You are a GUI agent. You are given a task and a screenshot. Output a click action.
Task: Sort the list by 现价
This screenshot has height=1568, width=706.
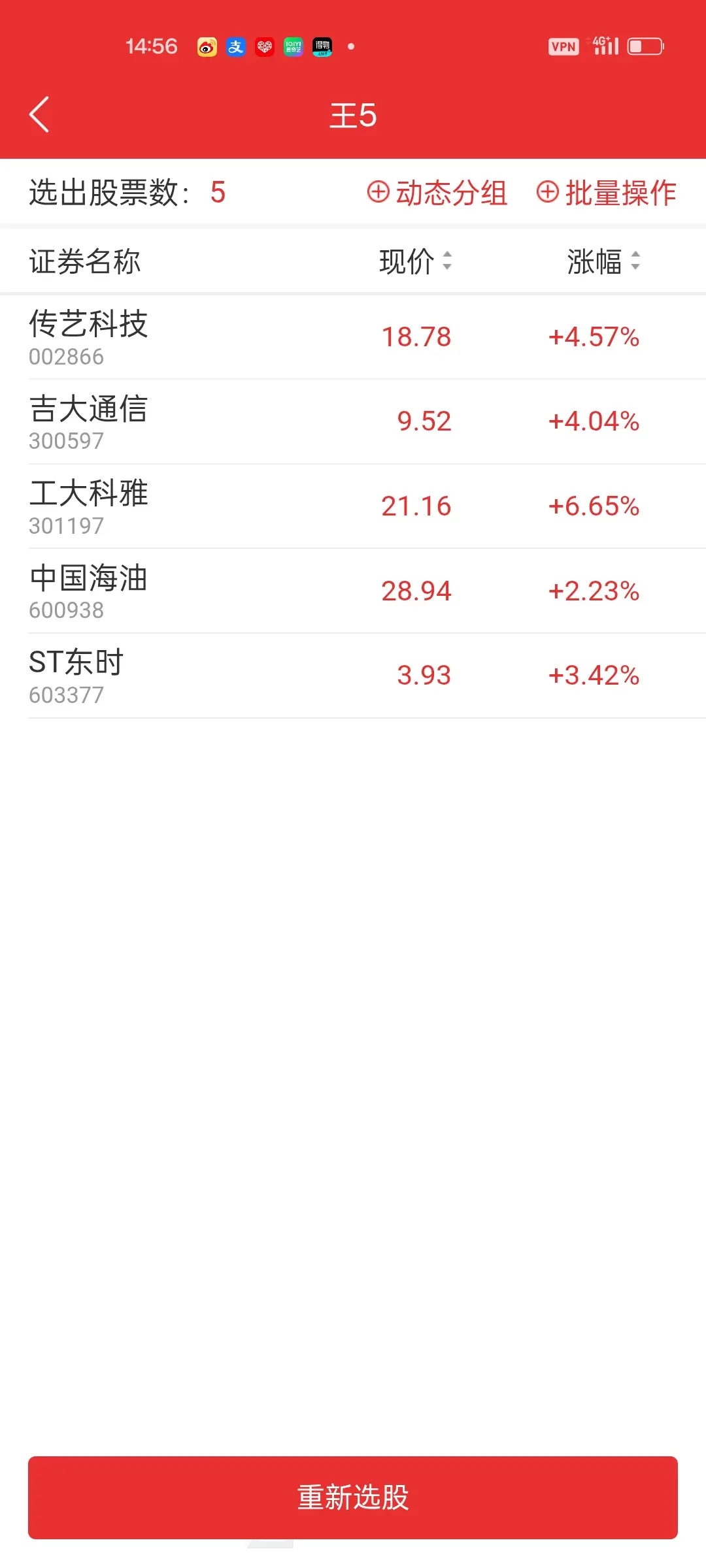416,261
